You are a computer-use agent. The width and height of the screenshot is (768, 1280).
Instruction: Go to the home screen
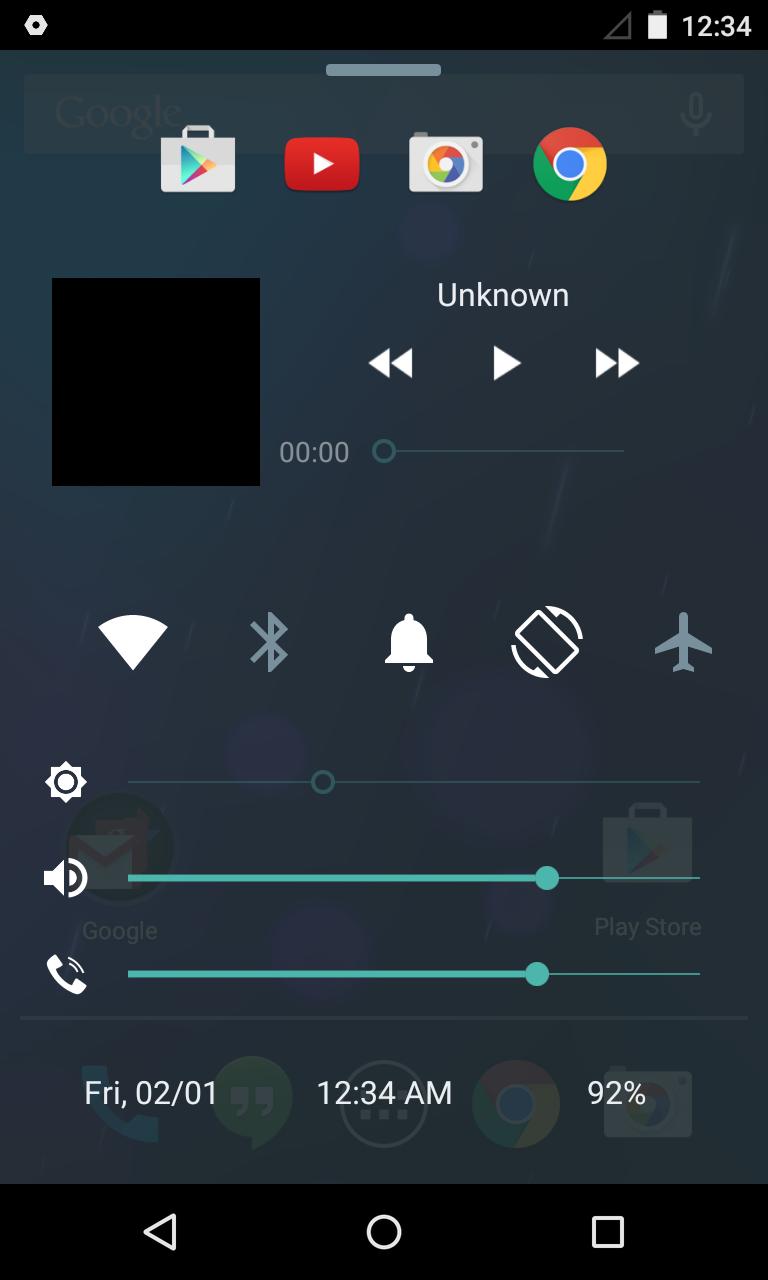point(384,1232)
